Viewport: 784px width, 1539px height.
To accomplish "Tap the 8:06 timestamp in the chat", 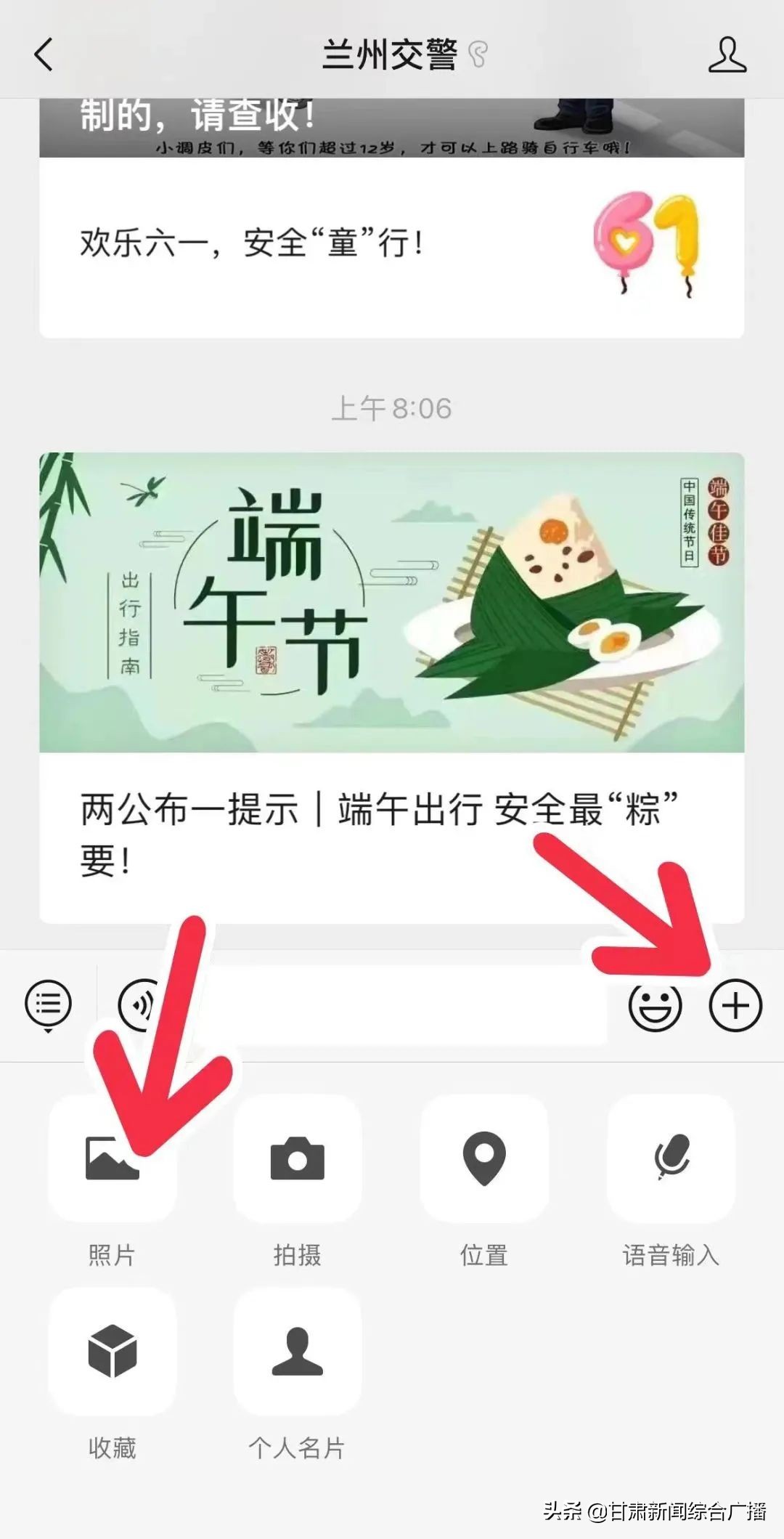I will coord(392,409).
